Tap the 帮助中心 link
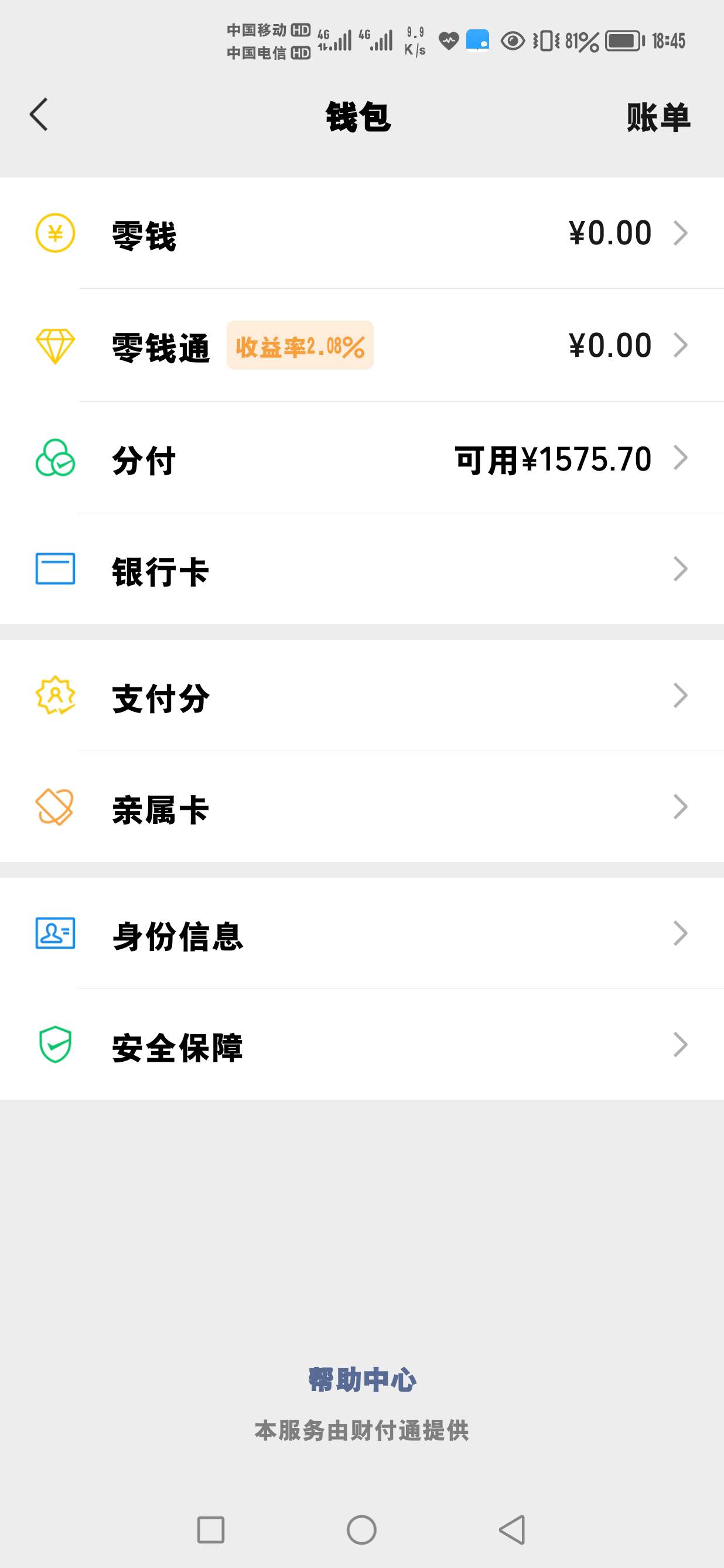This screenshot has width=724, height=1568. [x=362, y=1380]
